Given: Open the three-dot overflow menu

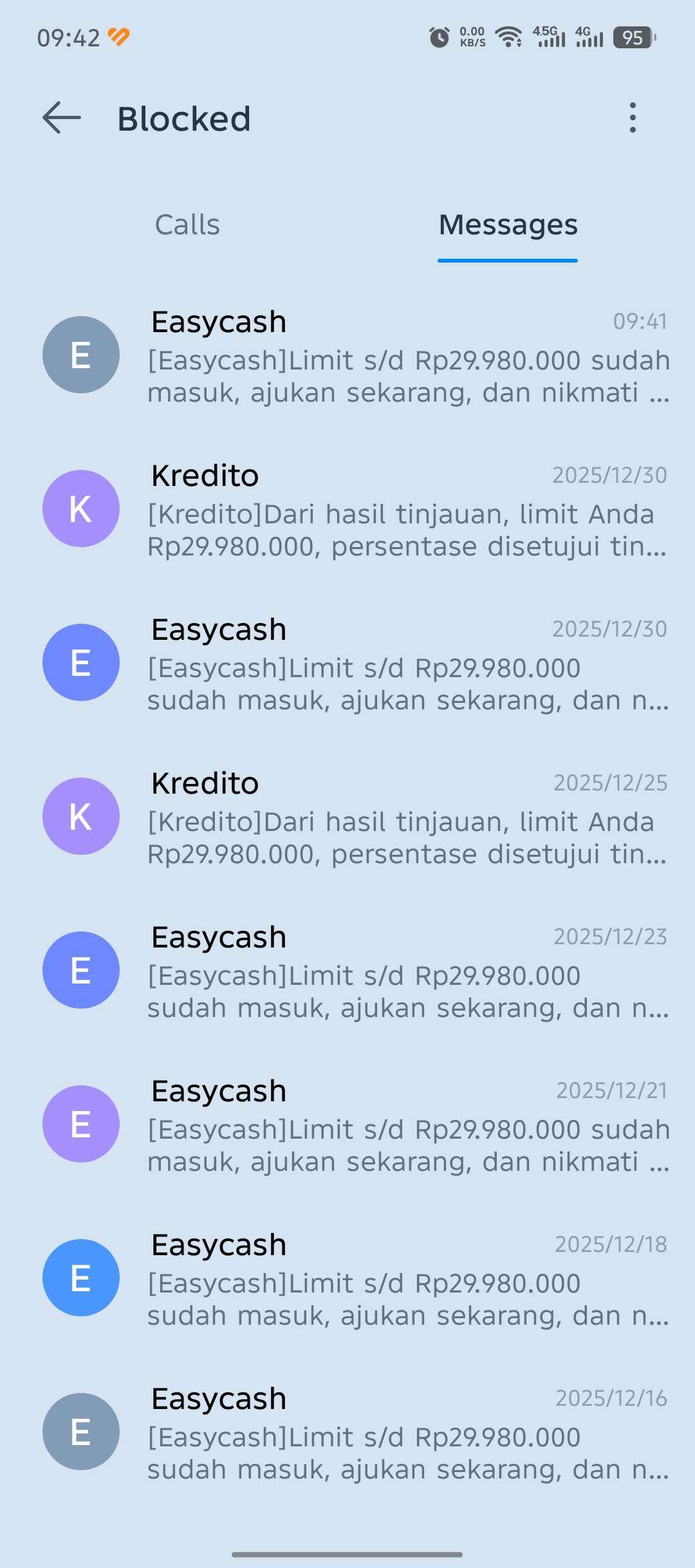Looking at the screenshot, I should pyautogui.click(x=633, y=118).
